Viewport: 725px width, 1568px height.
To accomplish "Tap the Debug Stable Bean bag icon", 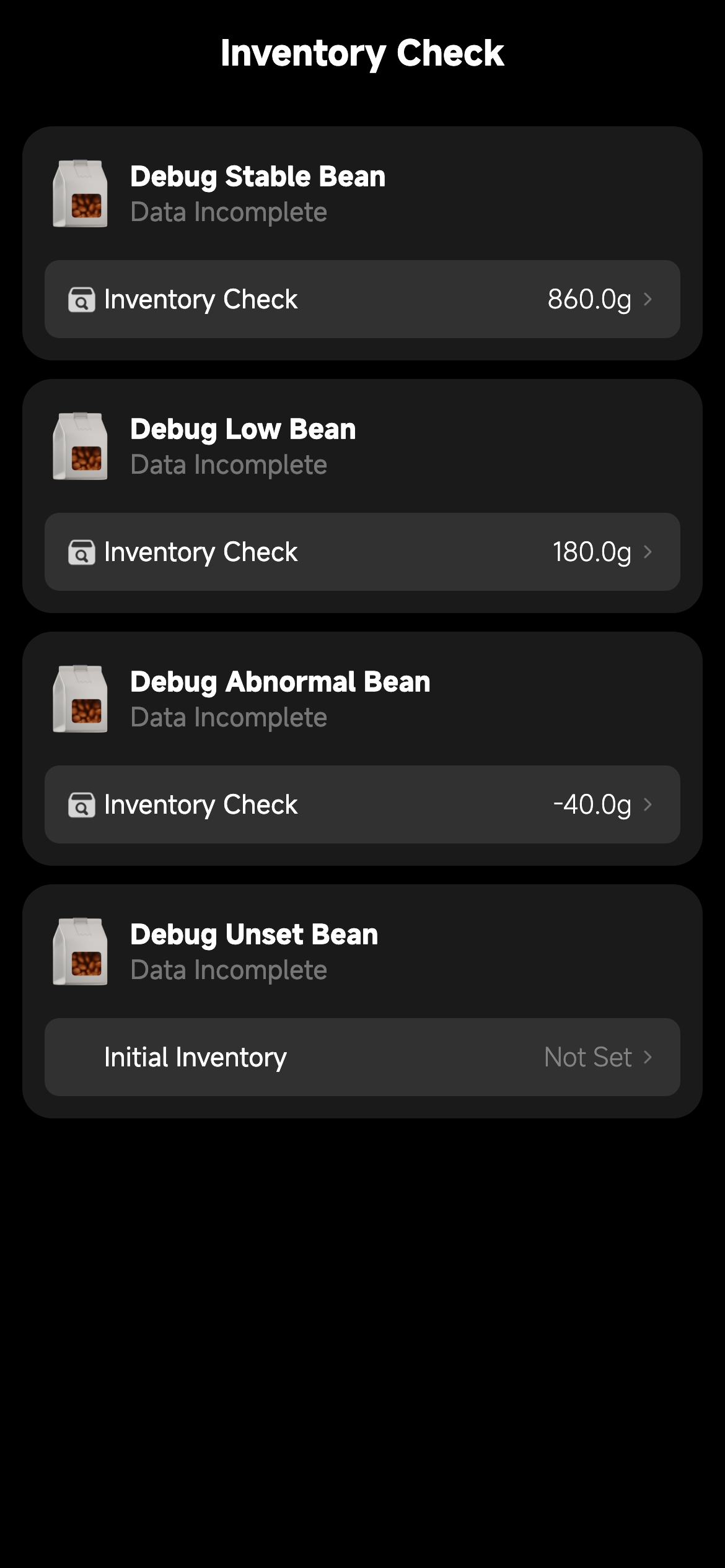I will point(80,193).
